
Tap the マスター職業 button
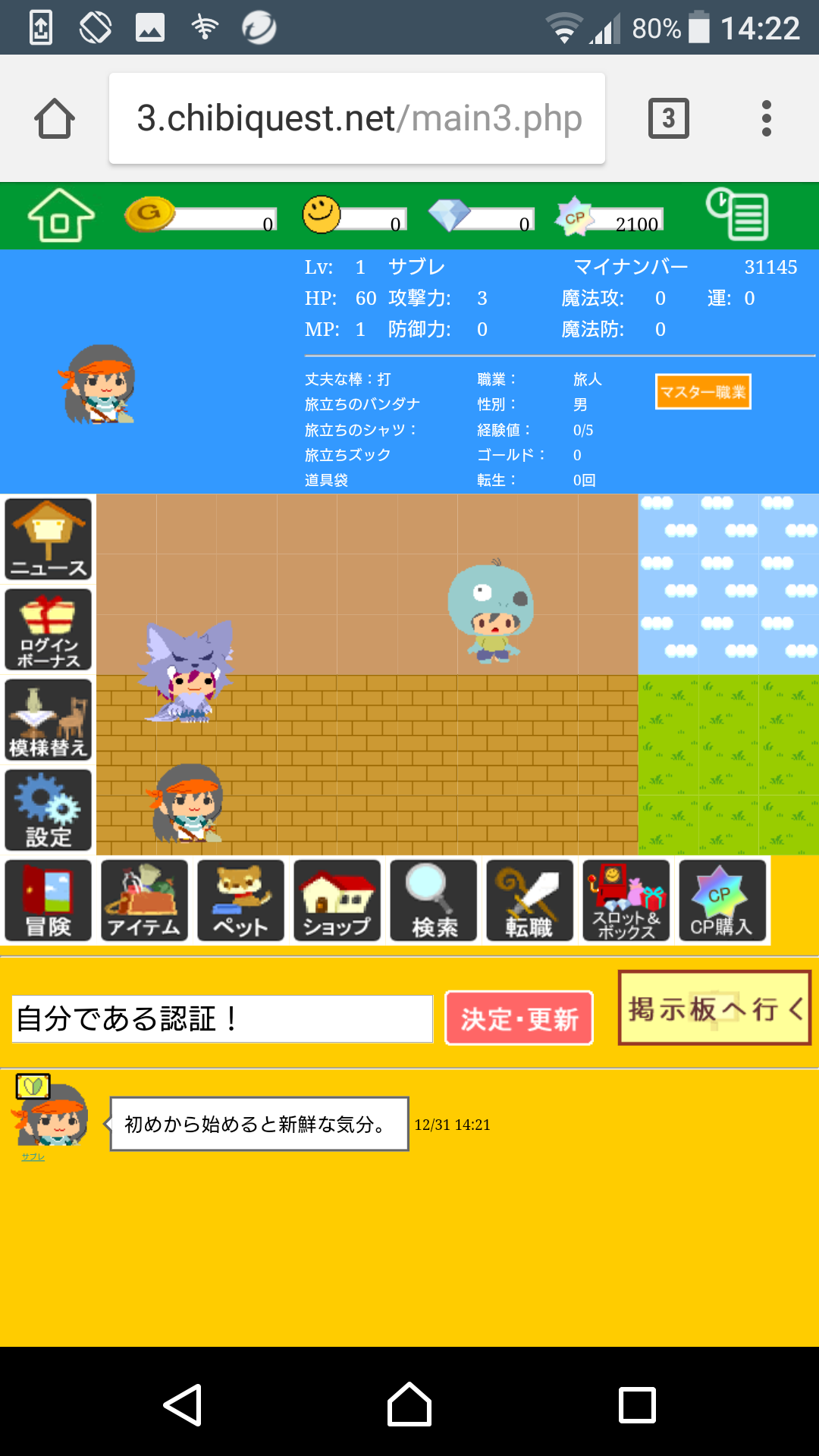703,391
